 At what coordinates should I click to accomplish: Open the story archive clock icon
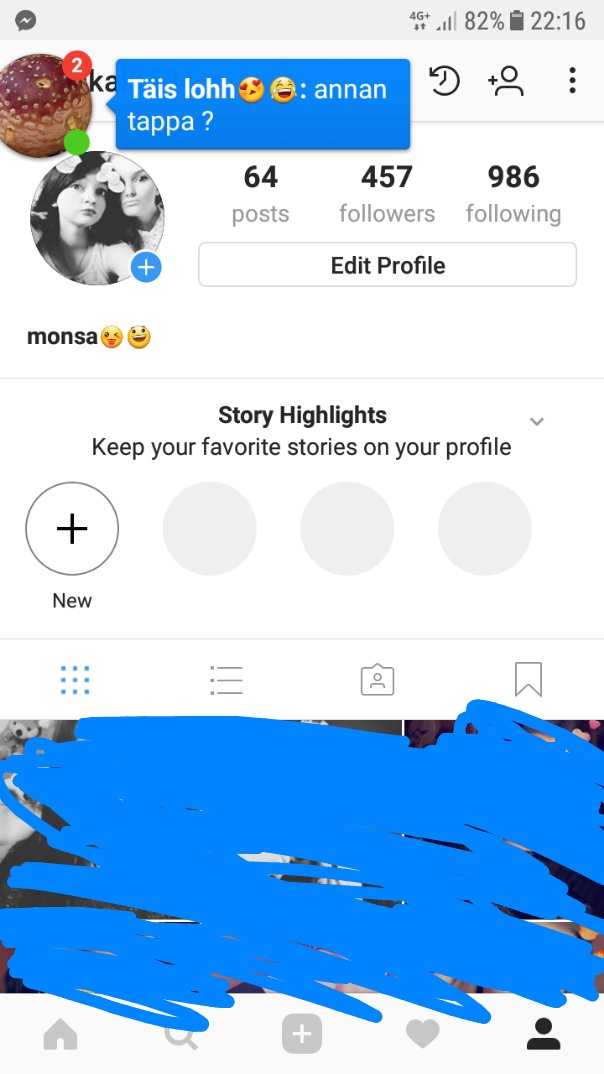point(444,81)
